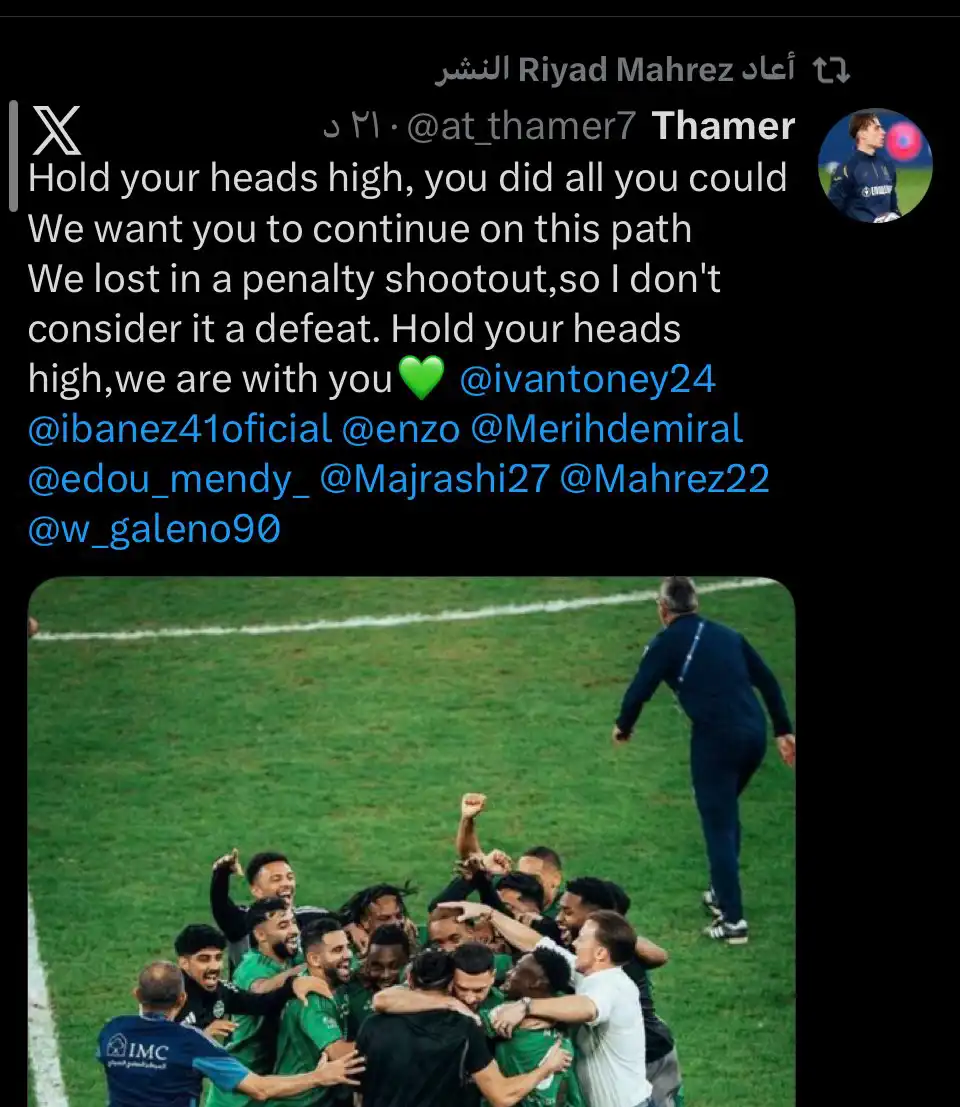Open the @ivantoney24 mention
The width and height of the screenshot is (960, 1107).
coord(587,380)
